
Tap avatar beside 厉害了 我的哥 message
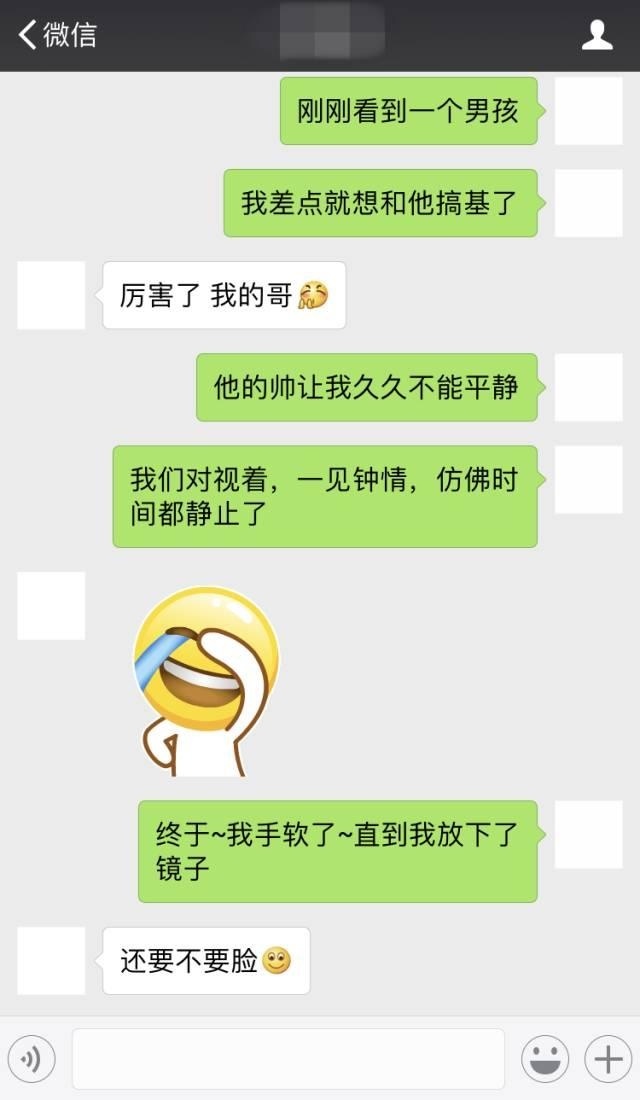click(51, 295)
